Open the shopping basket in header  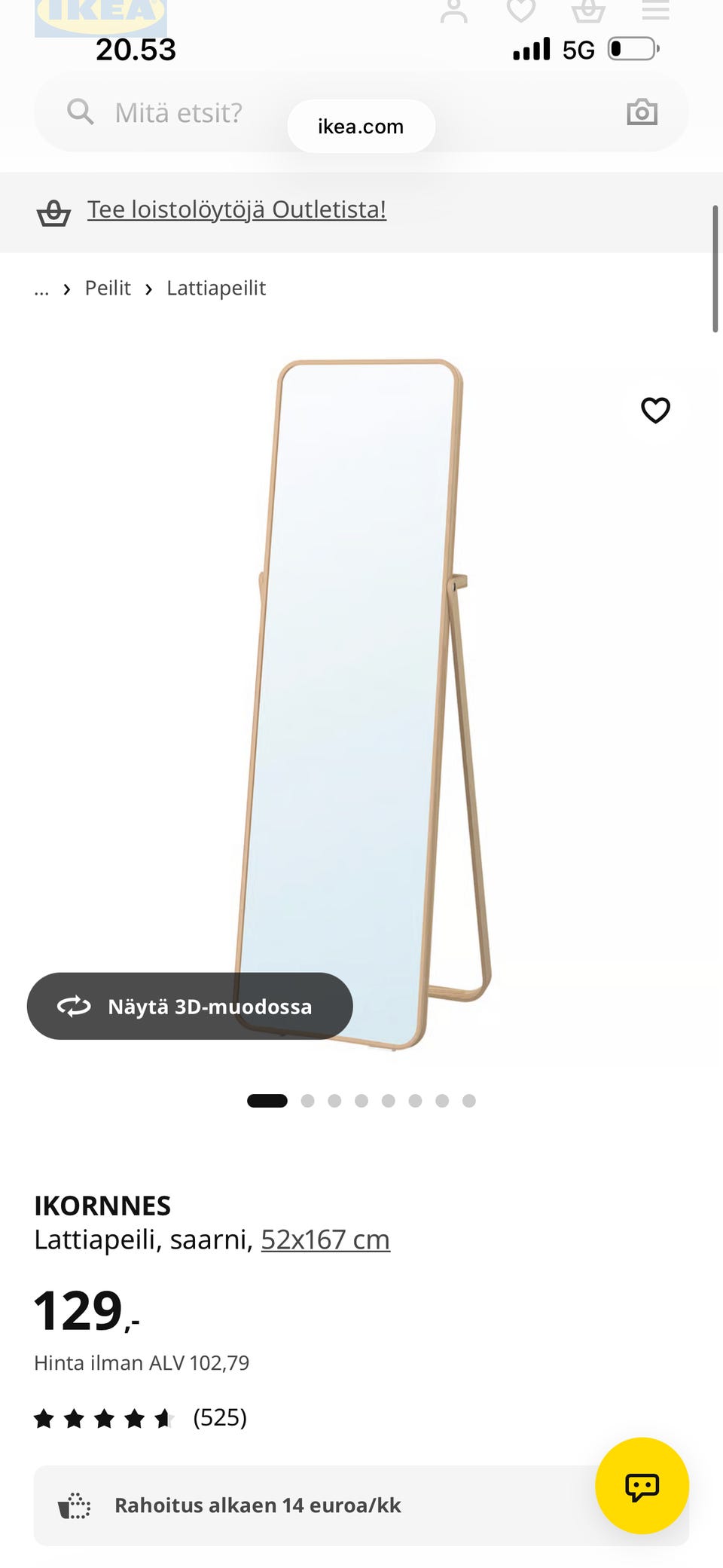coord(588,11)
